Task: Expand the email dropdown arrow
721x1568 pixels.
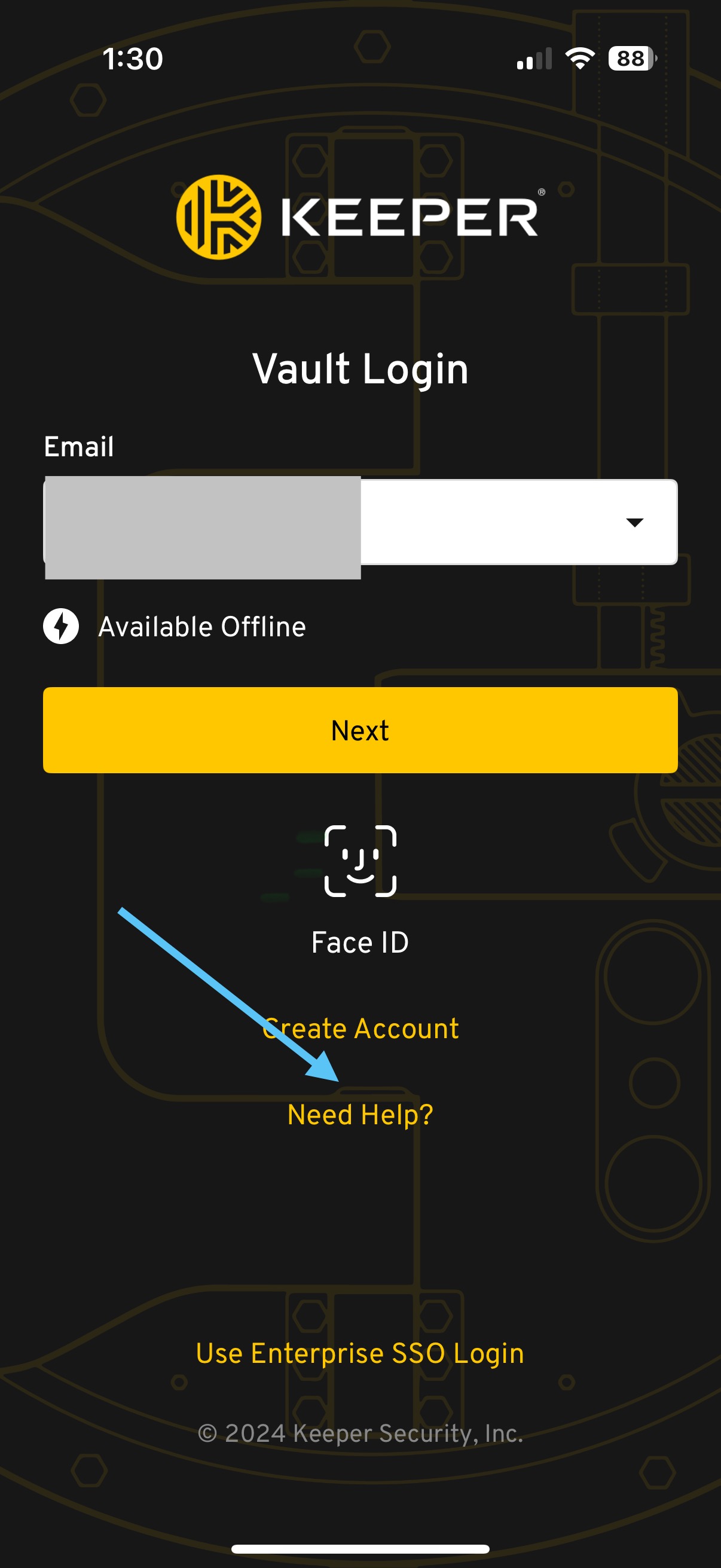Action: (634, 522)
